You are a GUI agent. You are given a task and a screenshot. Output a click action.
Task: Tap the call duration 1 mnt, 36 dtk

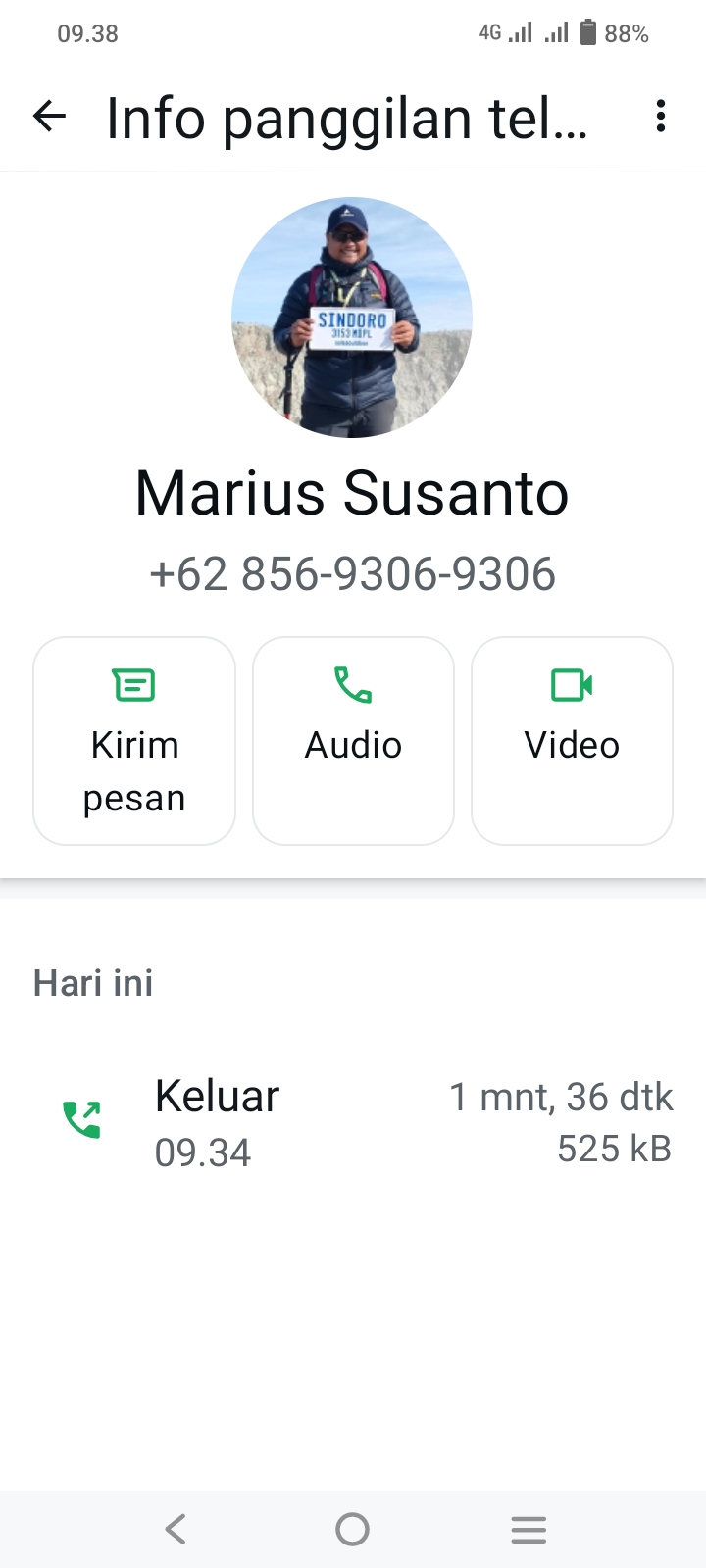(562, 1097)
